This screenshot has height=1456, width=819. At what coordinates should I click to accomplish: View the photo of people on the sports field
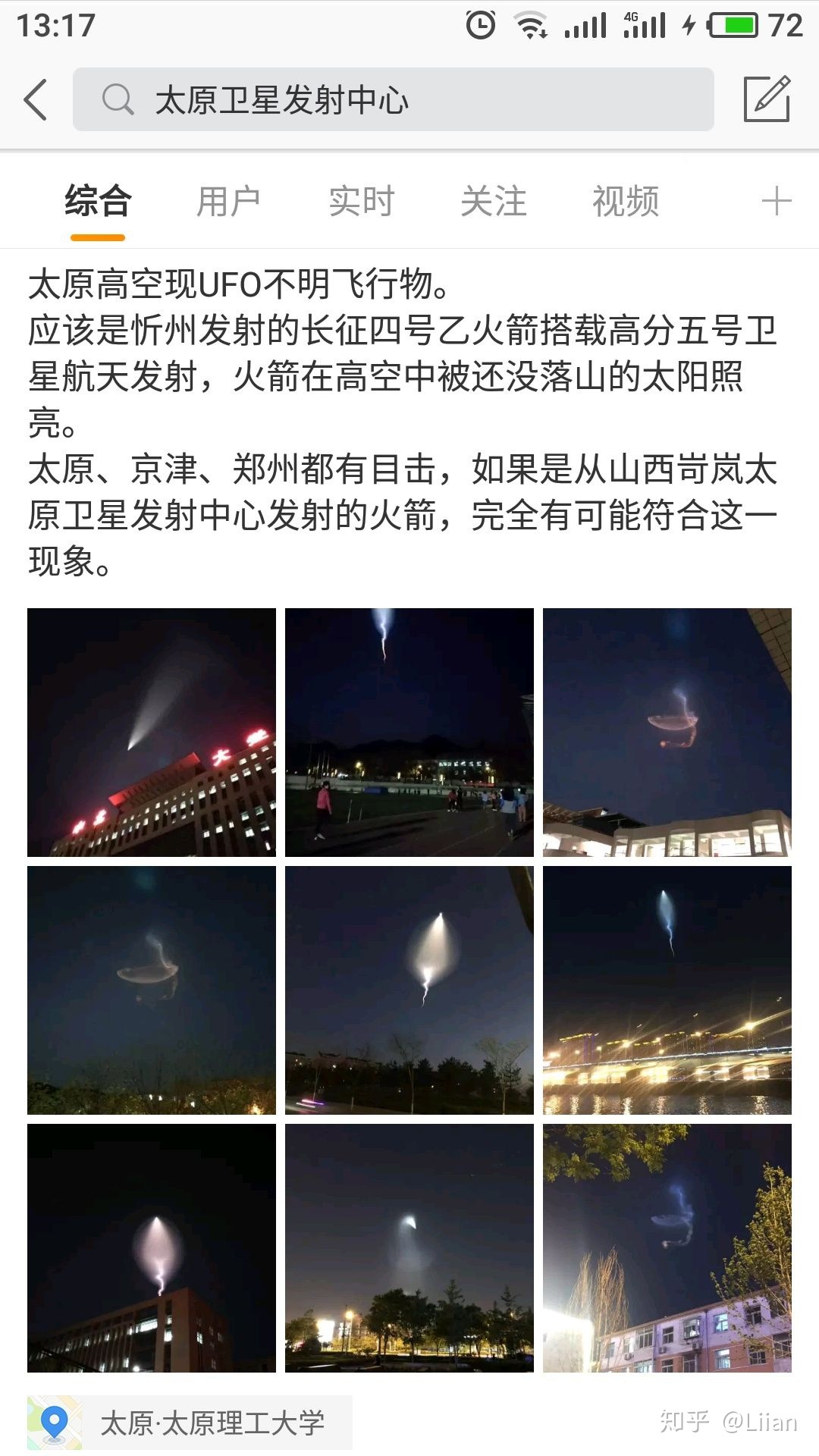coord(409,733)
